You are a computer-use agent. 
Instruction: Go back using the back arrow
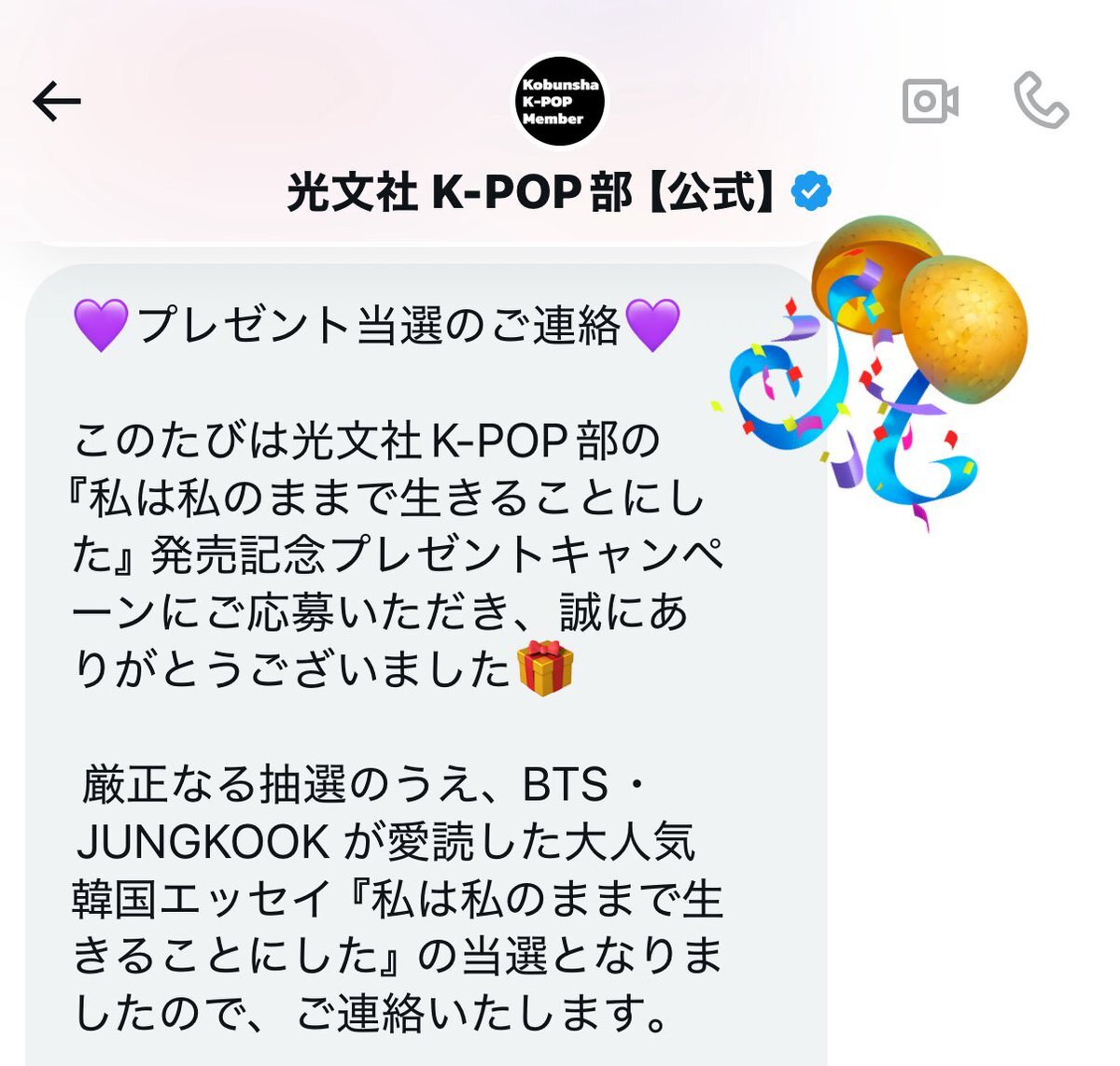click(x=57, y=101)
